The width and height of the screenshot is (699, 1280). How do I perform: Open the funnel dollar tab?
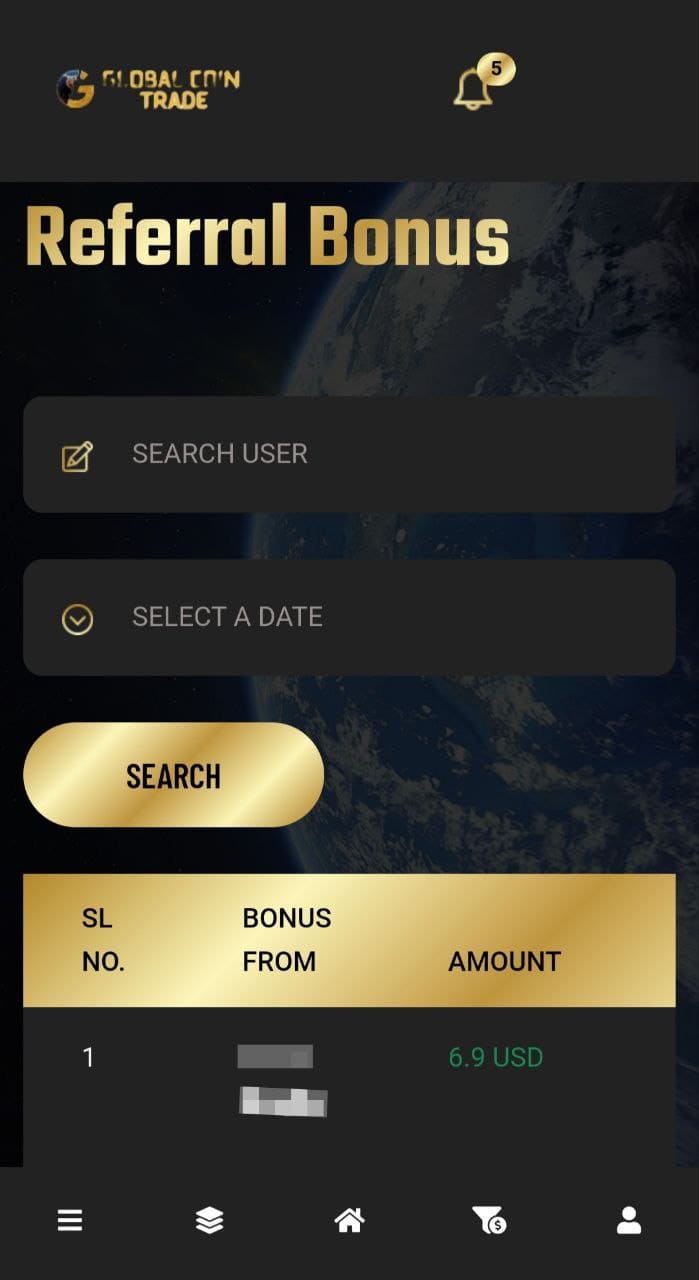click(x=488, y=1220)
